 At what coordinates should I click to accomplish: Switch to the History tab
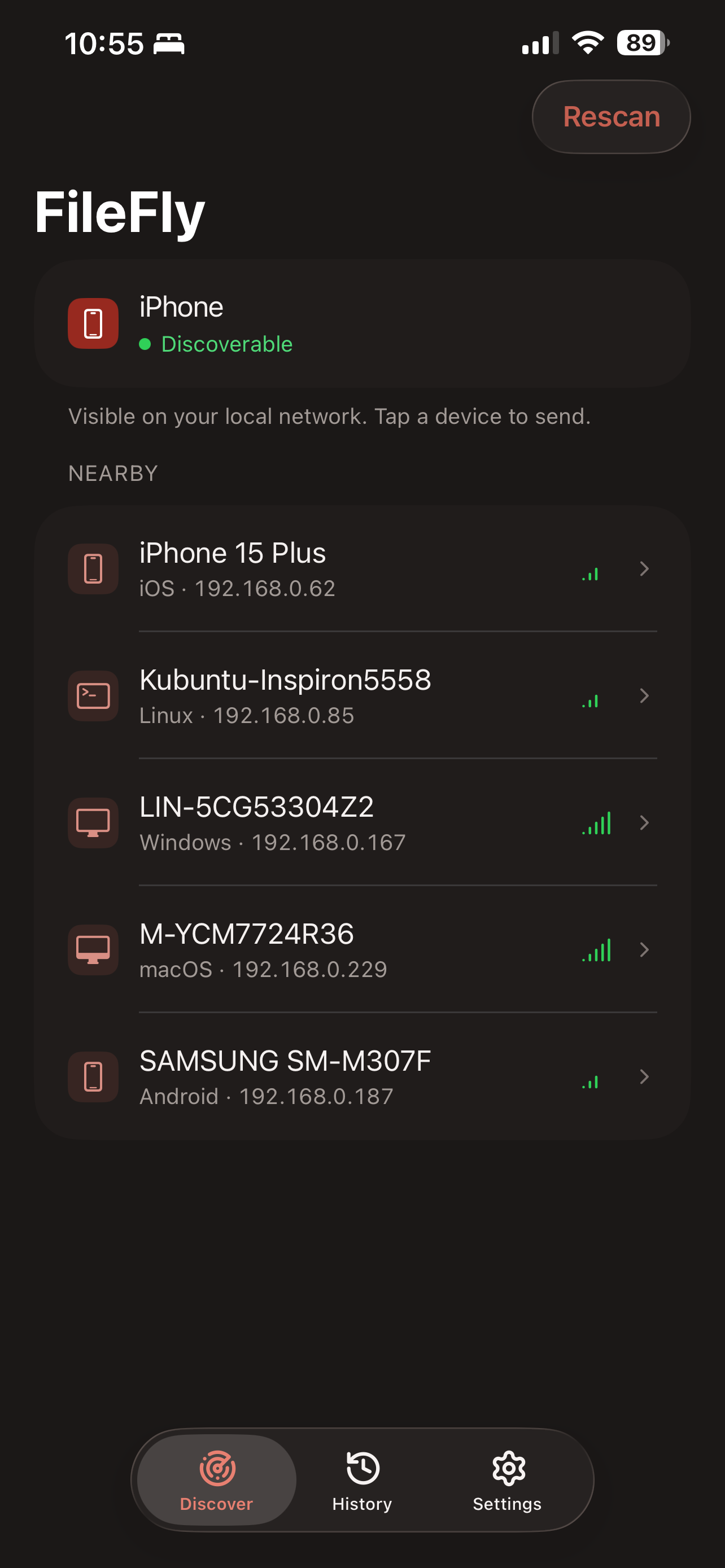[x=362, y=1481]
